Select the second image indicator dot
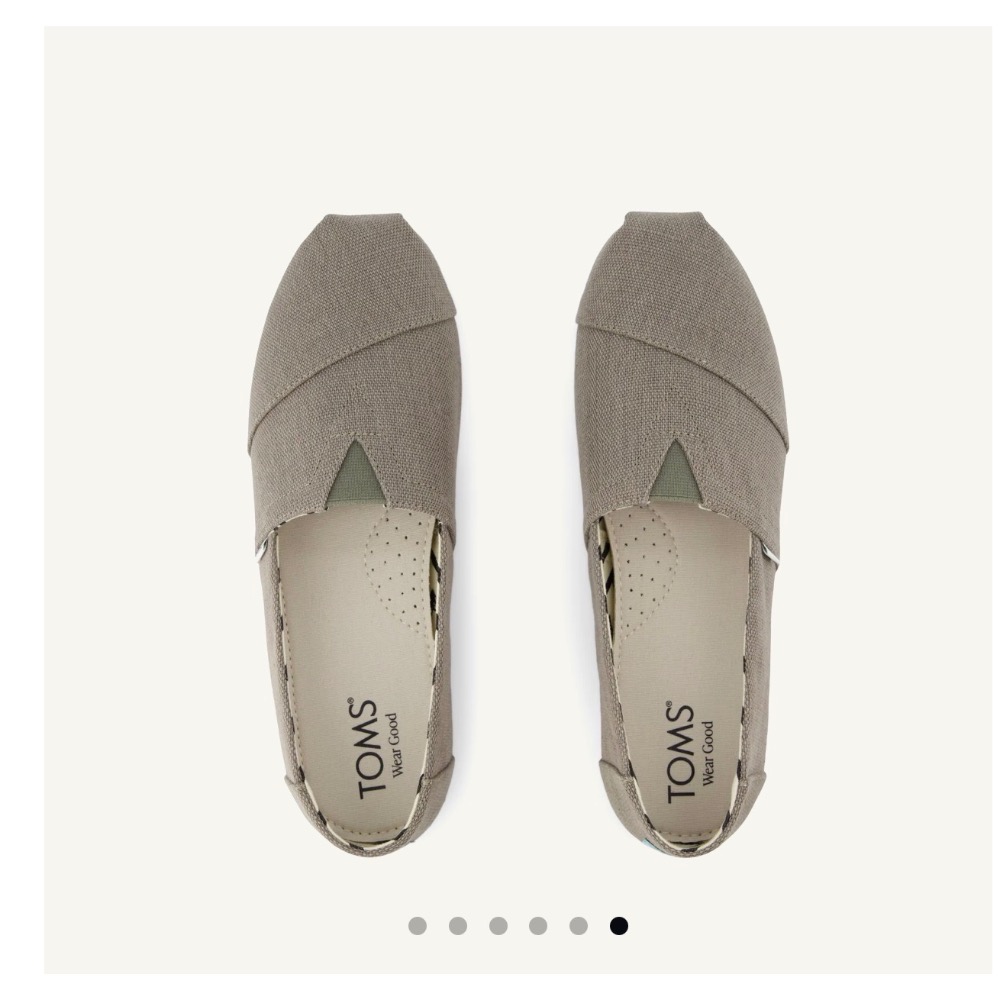 click(x=458, y=926)
